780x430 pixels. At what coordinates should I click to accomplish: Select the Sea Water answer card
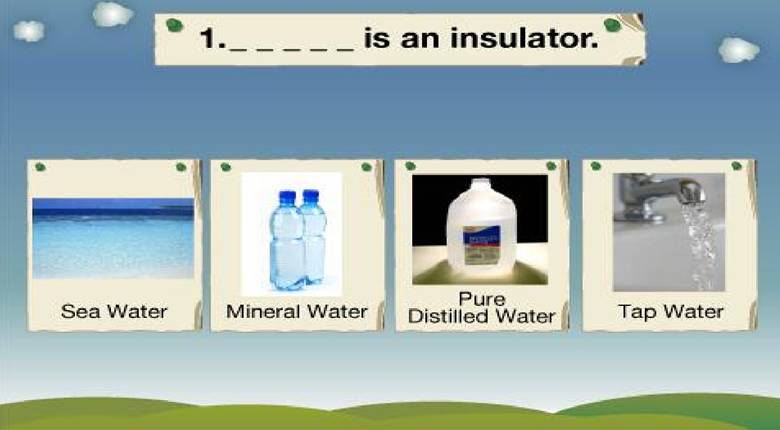click(x=113, y=245)
